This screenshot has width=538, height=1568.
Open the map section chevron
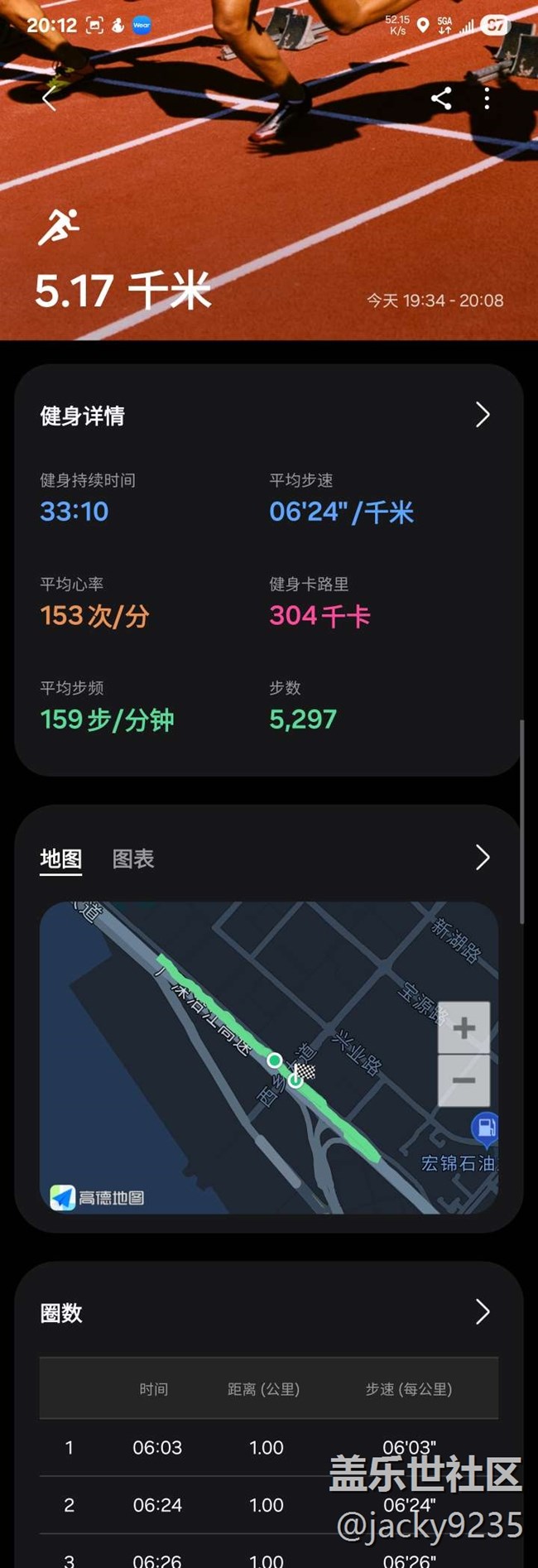[483, 858]
